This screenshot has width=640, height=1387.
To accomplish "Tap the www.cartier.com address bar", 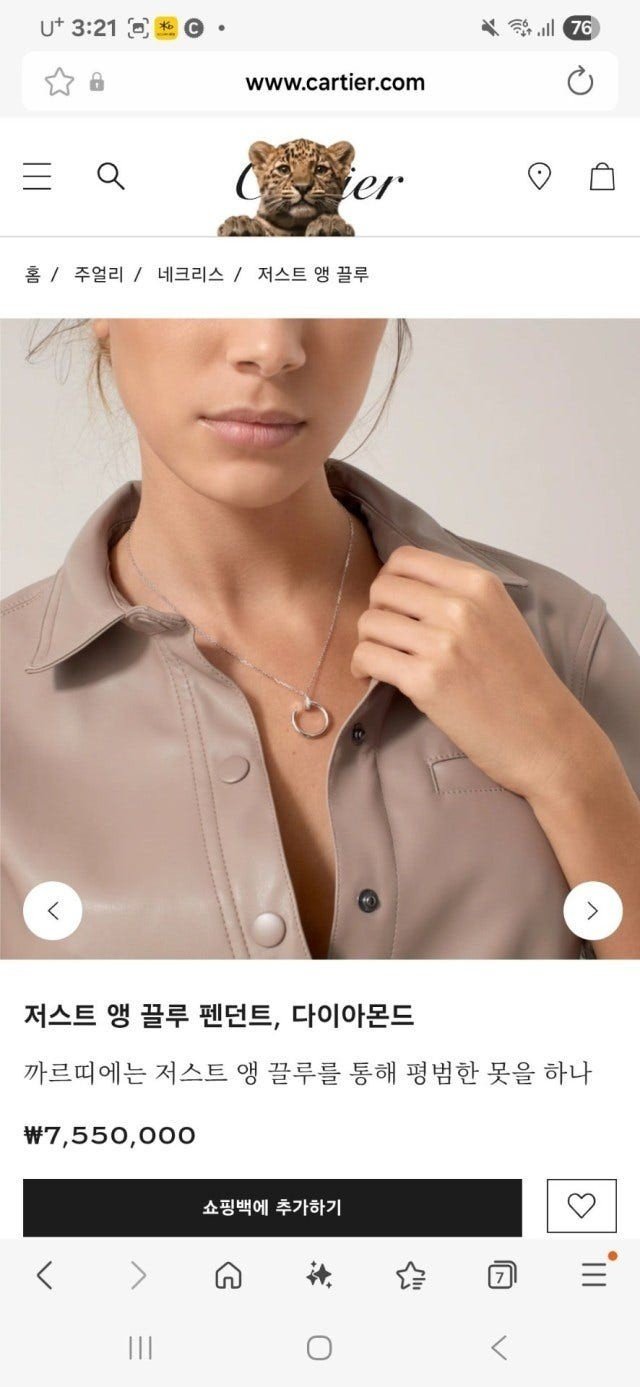I will click(334, 82).
